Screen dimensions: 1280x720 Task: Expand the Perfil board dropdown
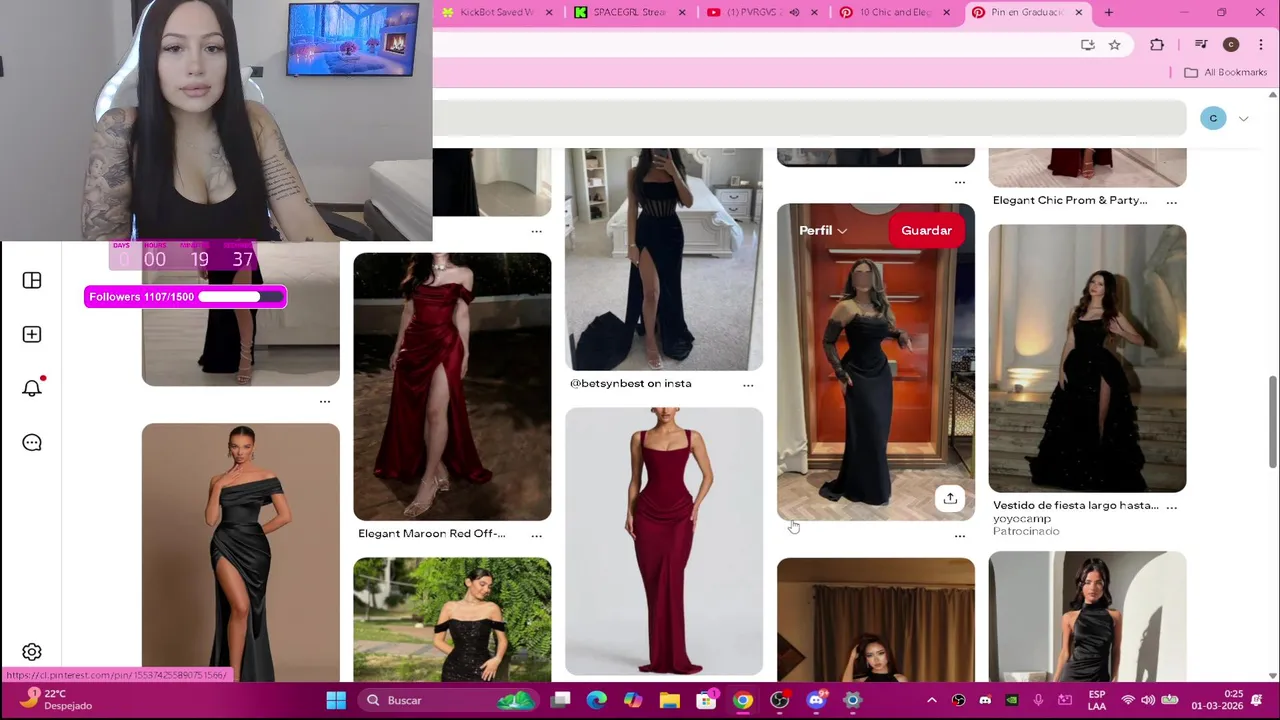[x=823, y=231]
